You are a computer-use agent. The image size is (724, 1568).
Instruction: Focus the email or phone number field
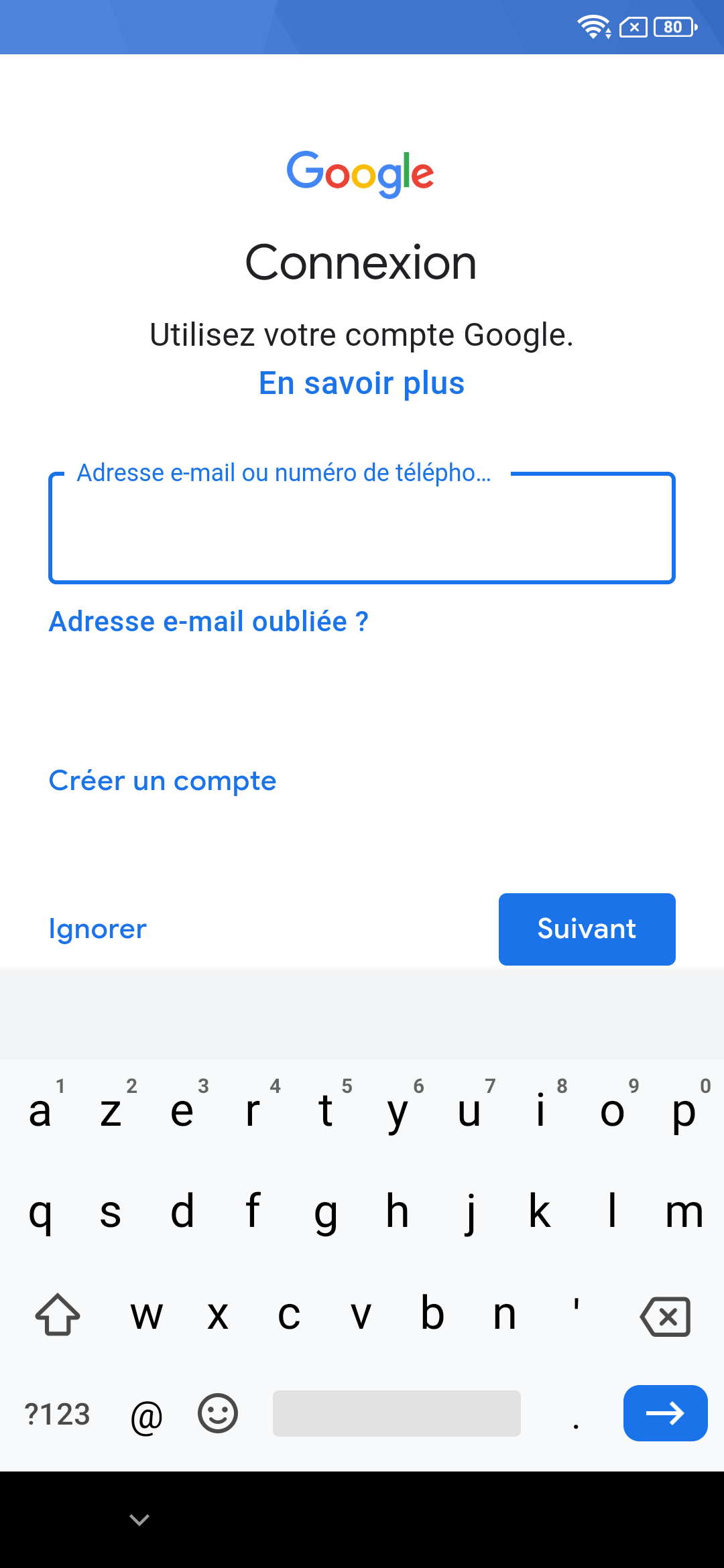tap(362, 529)
